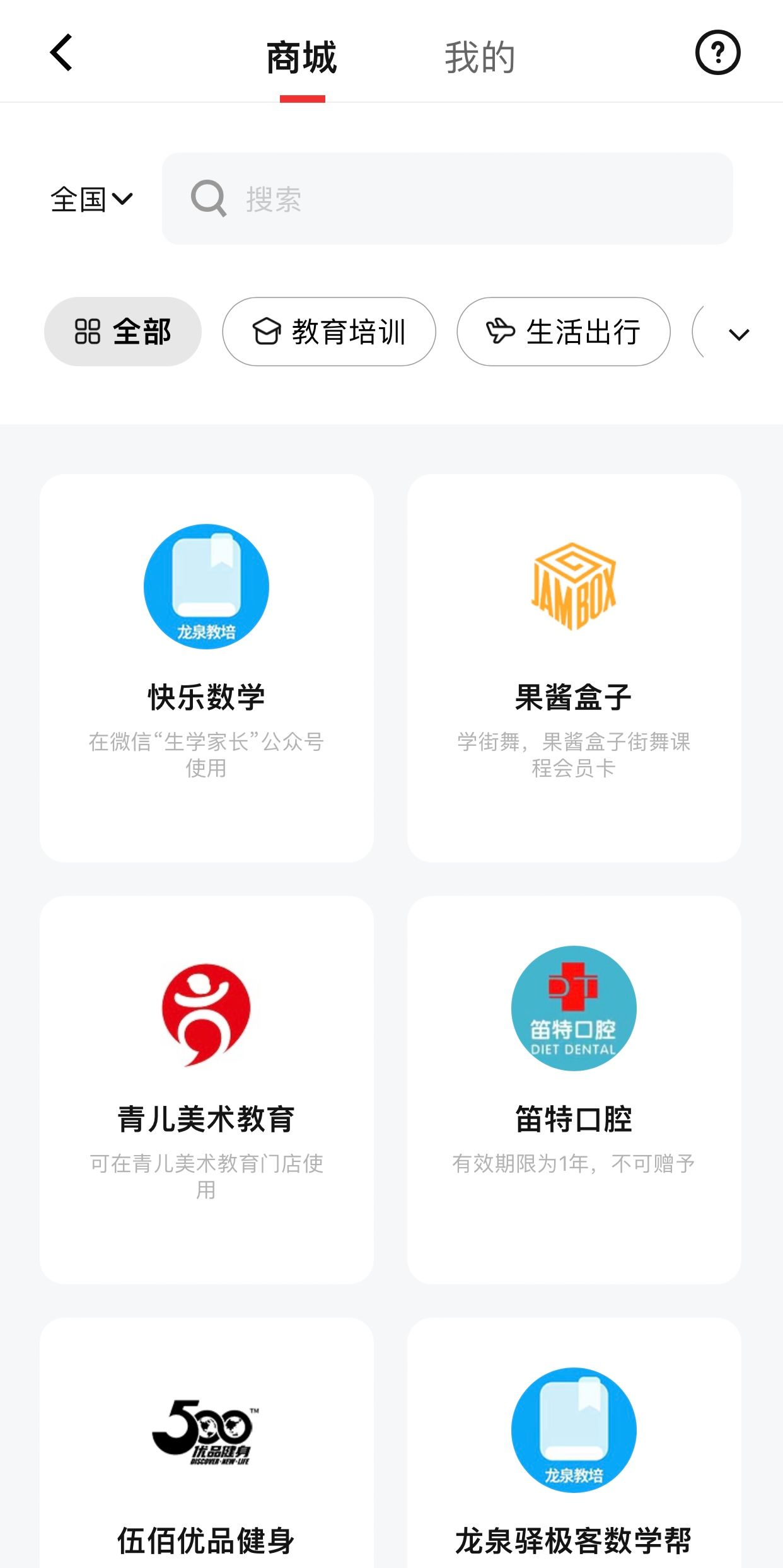The image size is (783, 1568).
Task: Switch to the 我的 tab
Action: pos(480,57)
